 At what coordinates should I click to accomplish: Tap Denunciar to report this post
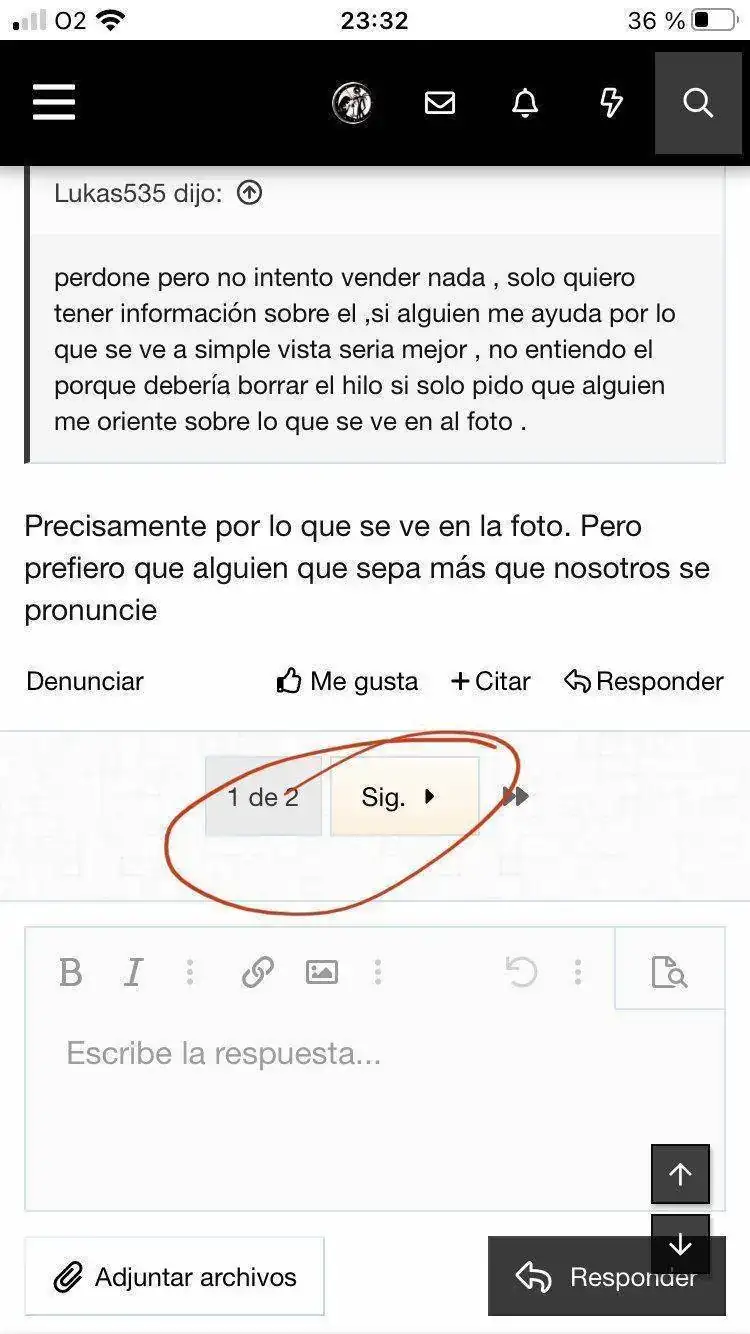pos(85,681)
